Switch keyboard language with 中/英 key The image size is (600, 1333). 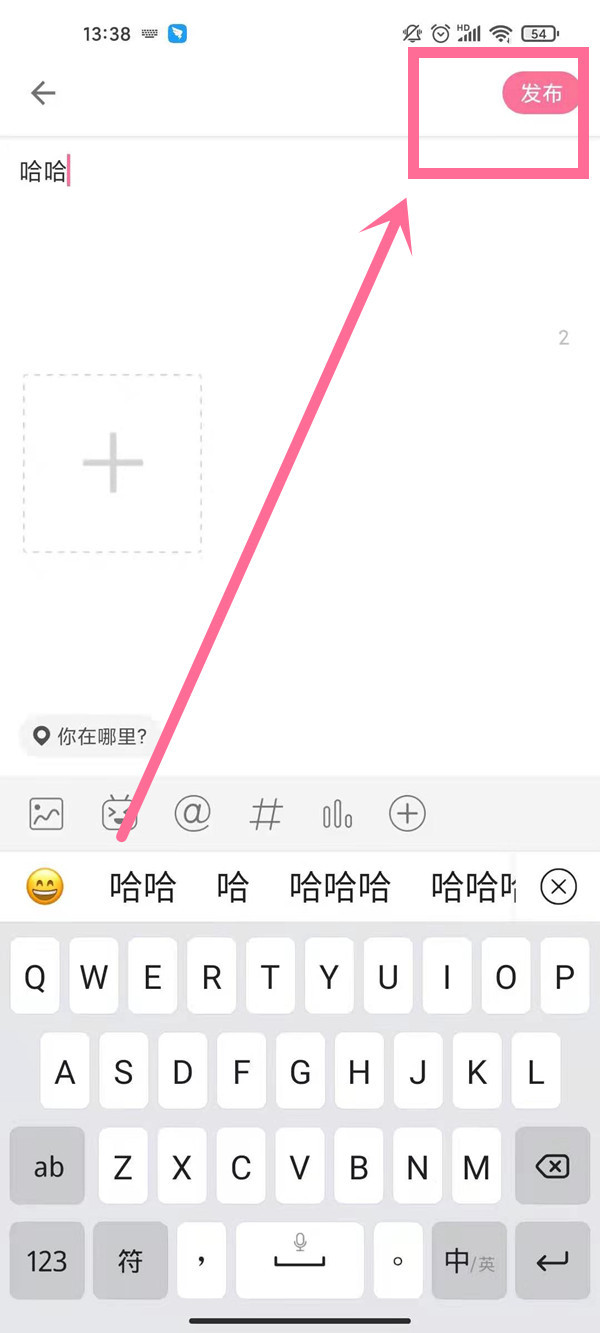tap(469, 1261)
